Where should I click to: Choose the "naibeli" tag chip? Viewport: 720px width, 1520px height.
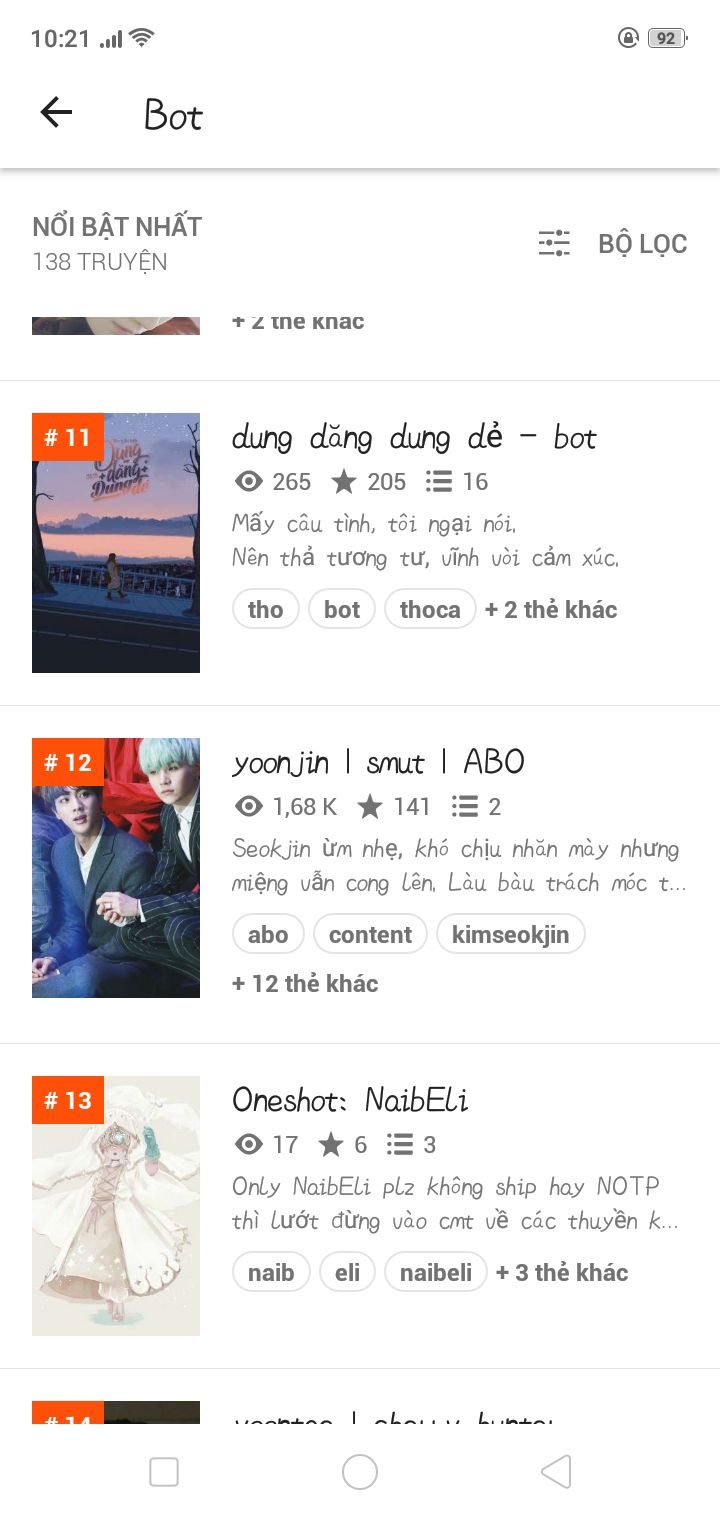click(x=435, y=1273)
